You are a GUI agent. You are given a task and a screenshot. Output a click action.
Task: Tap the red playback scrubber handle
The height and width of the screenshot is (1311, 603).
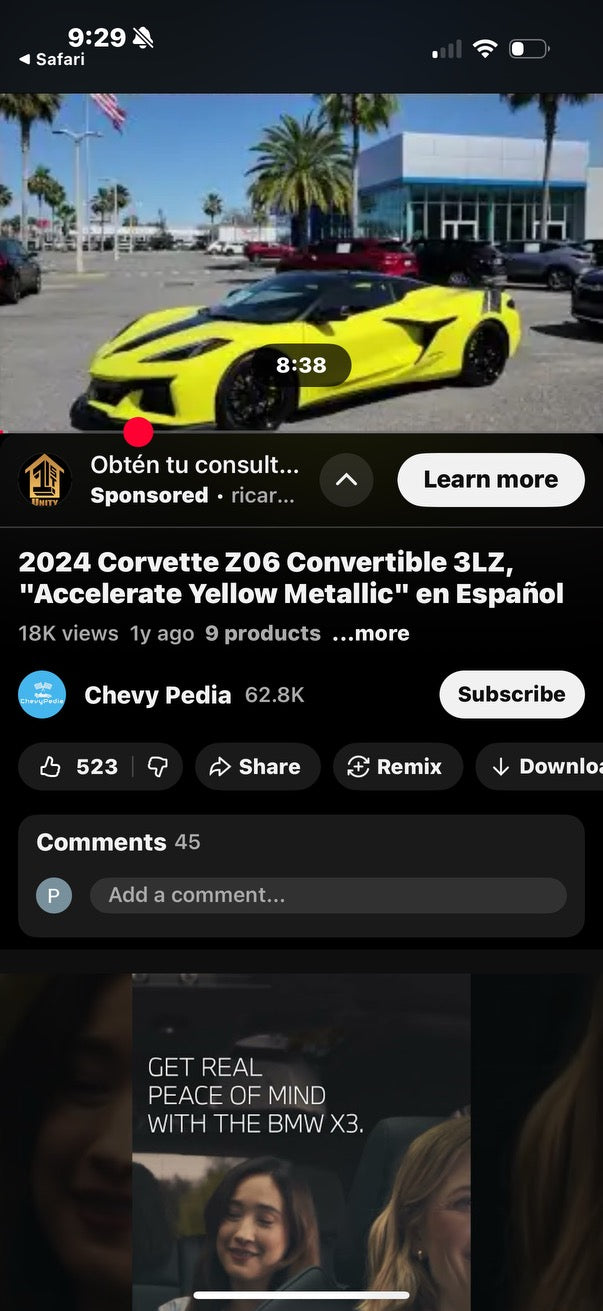click(x=138, y=432)
